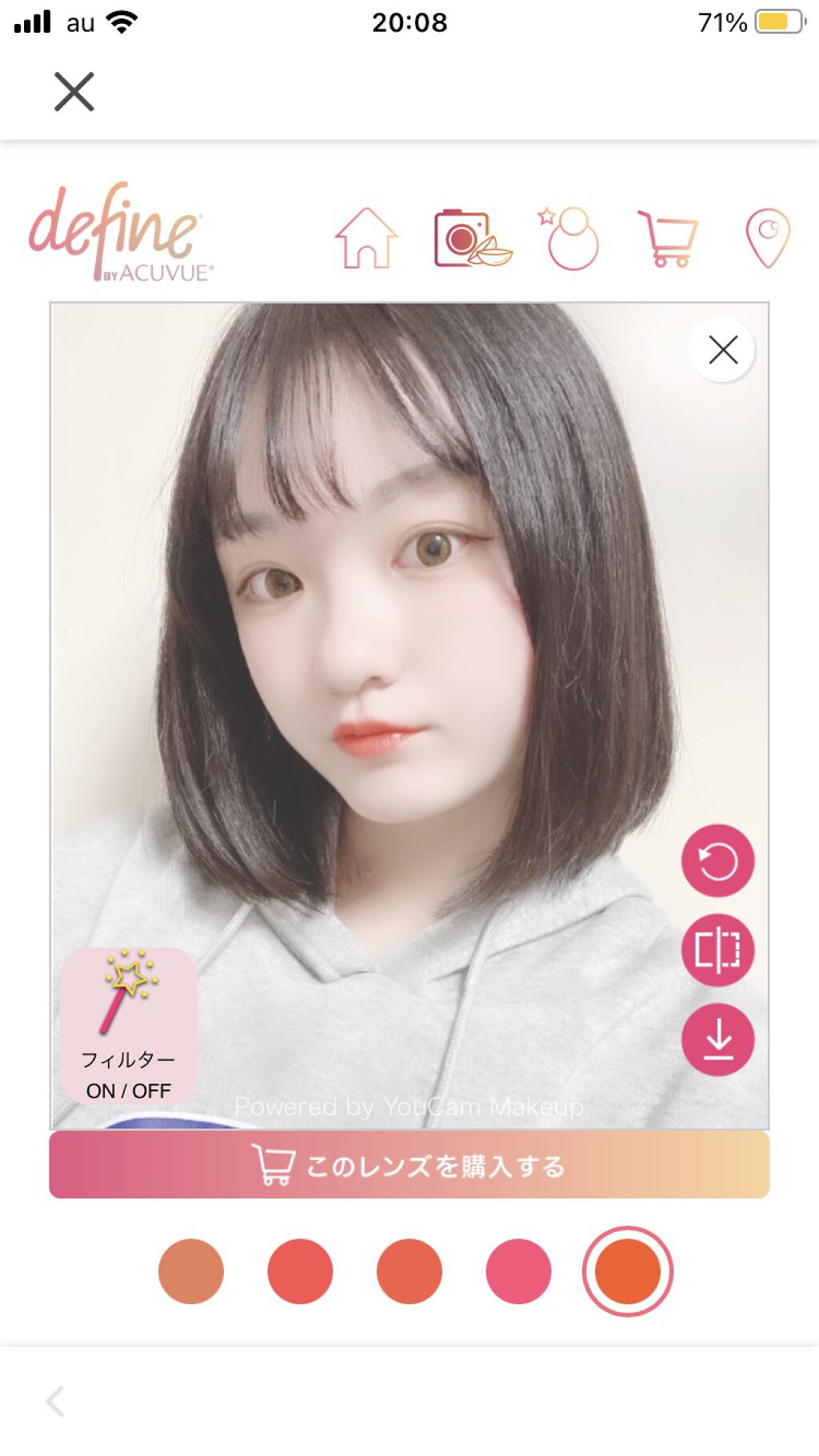This screenshot has height=1456, width=819.
Task: Toggle the before/after compare view
Action: [717, 950]
